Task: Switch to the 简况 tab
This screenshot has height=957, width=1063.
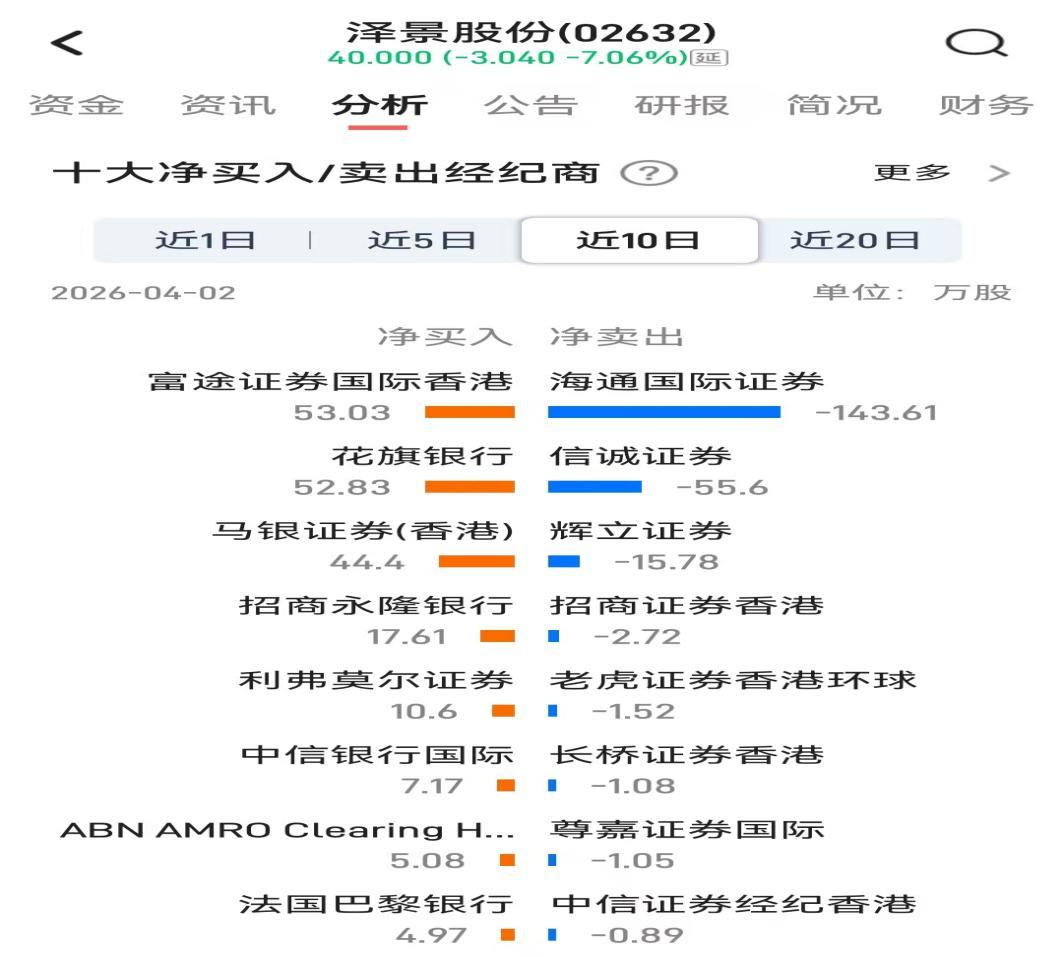Action: [834, 105]
